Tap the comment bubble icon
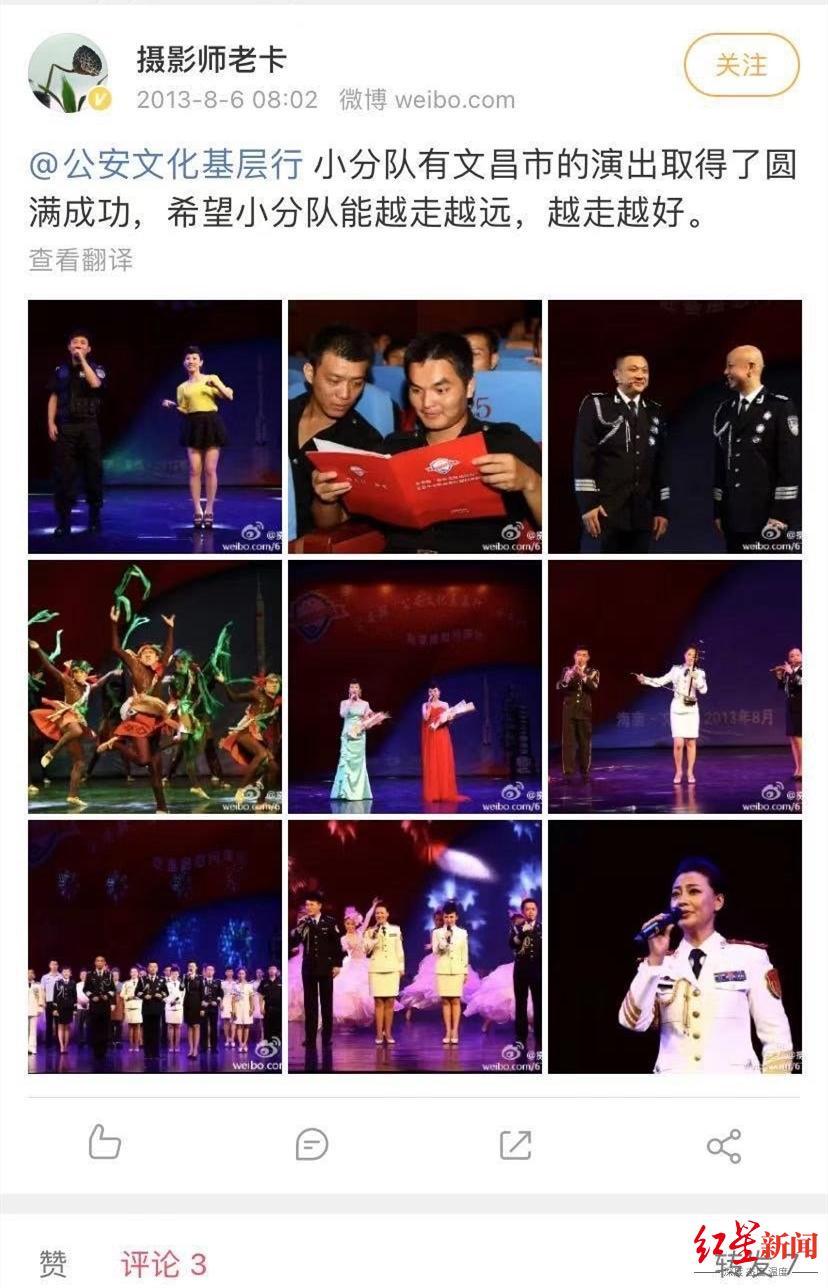This screenshot has height=1288, width=828. [312, 1144]
